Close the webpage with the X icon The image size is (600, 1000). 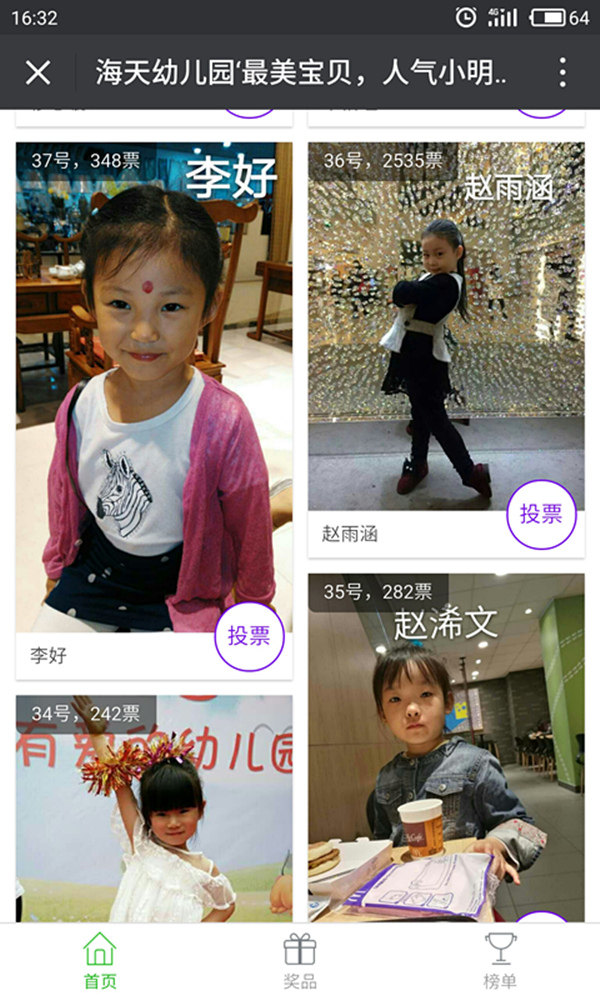38,72
